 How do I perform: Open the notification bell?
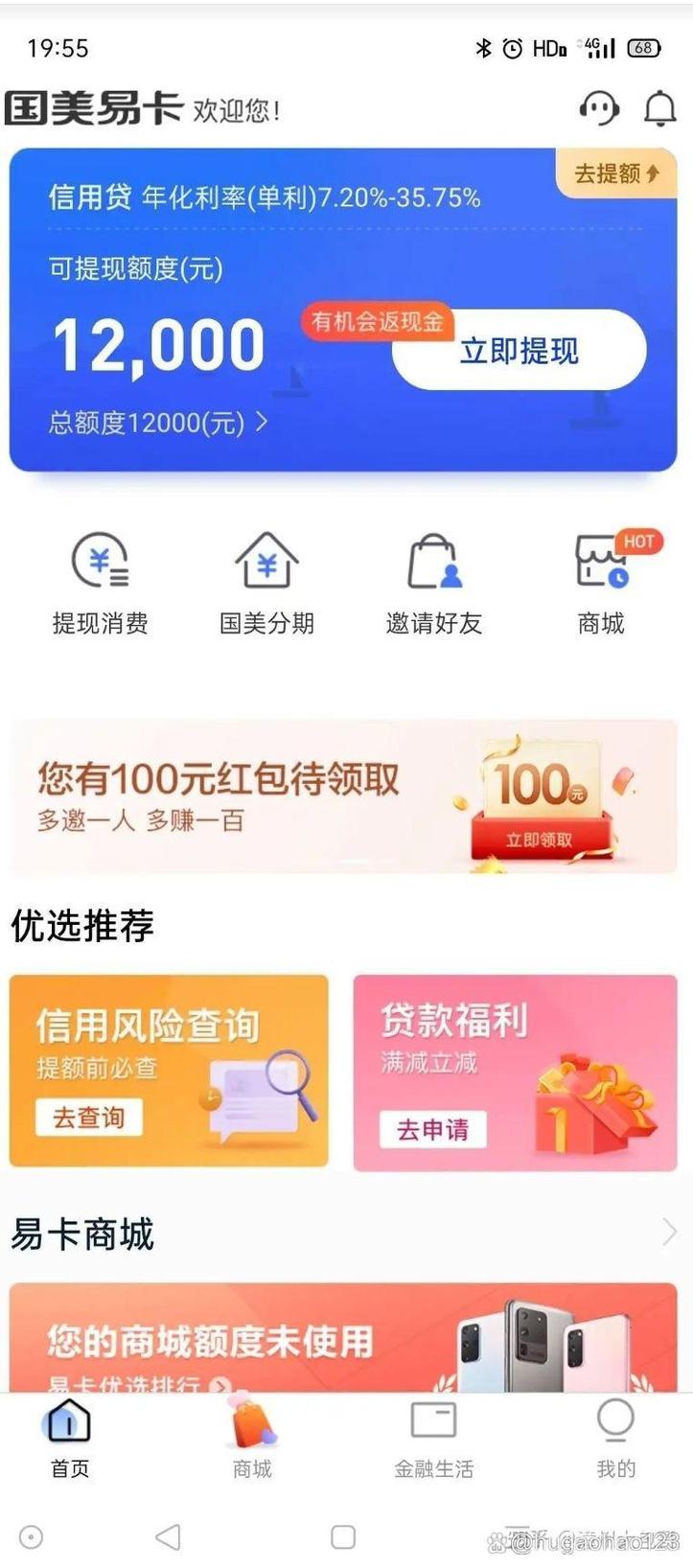(659, 108)
